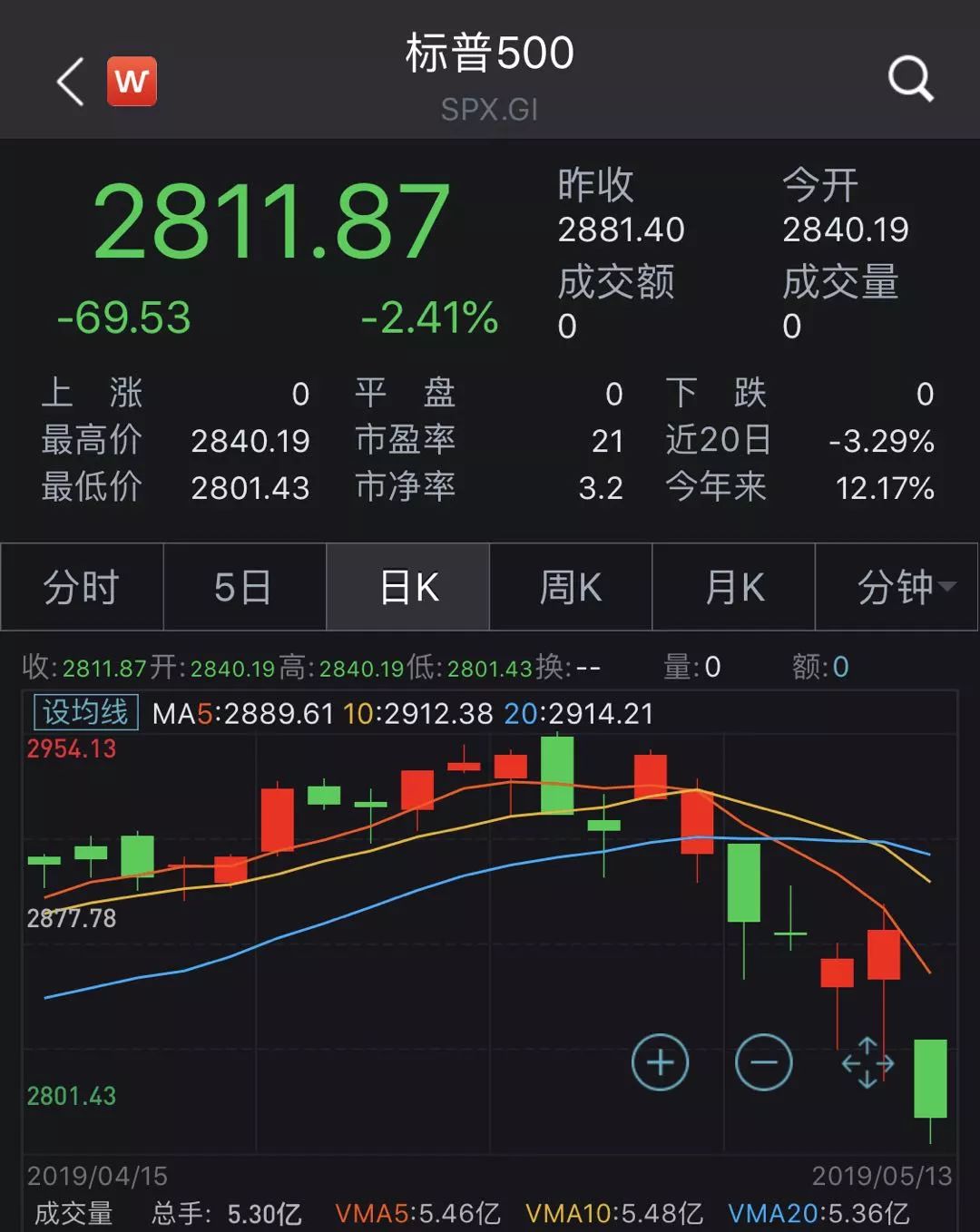The width and height of the screenshot is (980, 1232).
Task: Zoom in the chart with plus
Action: pyautogui.click(x=660, y=1062)
